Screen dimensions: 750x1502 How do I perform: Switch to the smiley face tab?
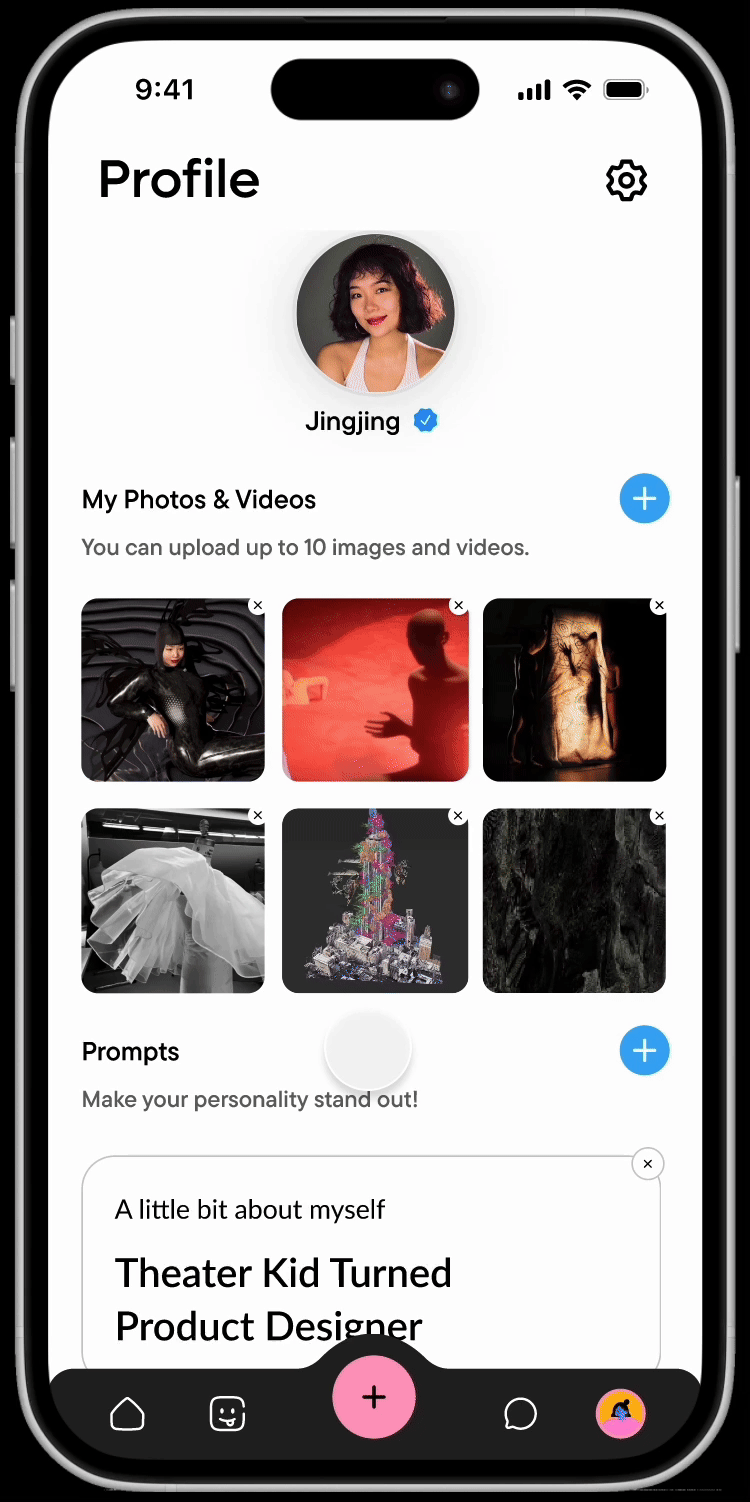click(227, 1414)
